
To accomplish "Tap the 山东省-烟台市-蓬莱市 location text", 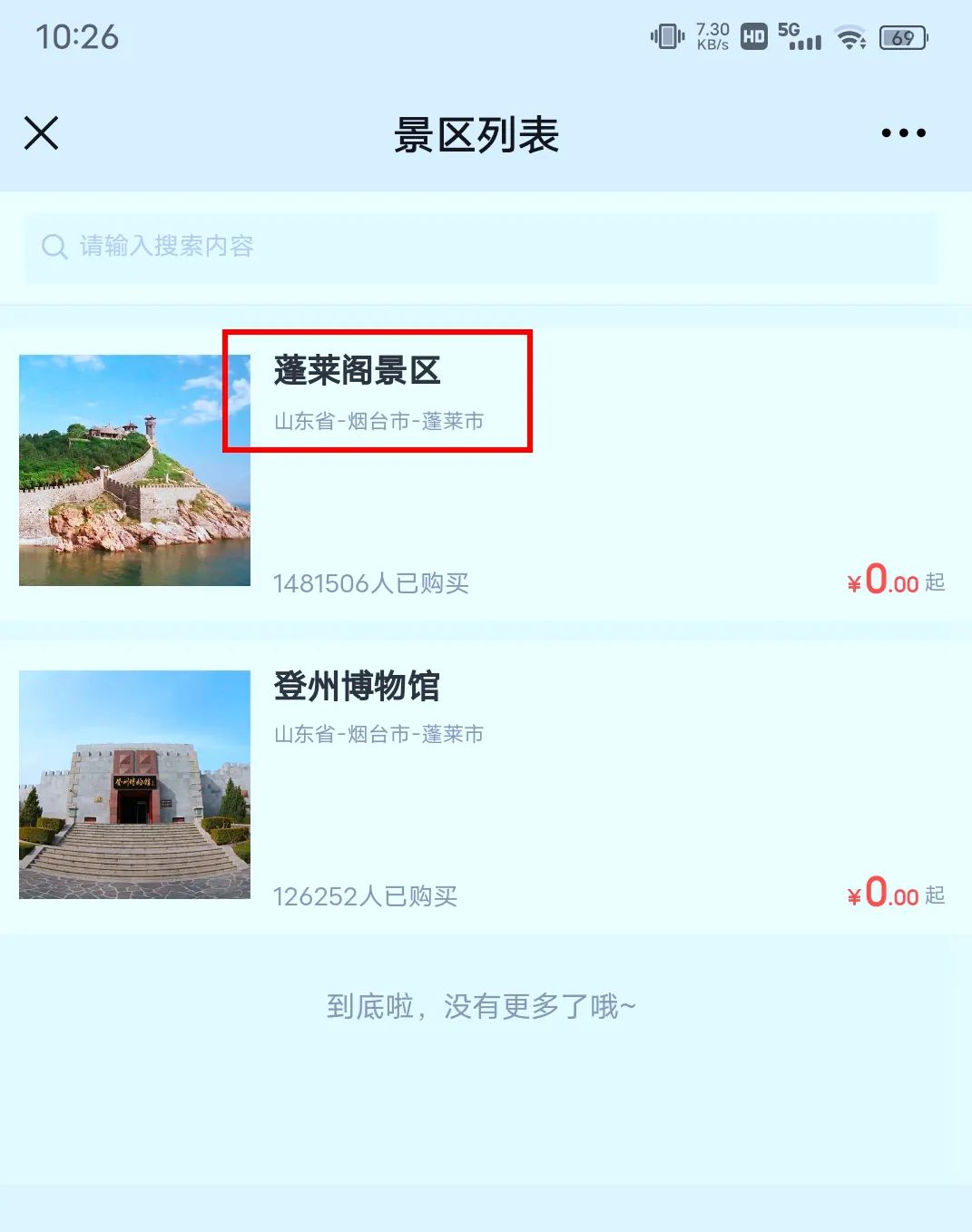I will (378, 421).
